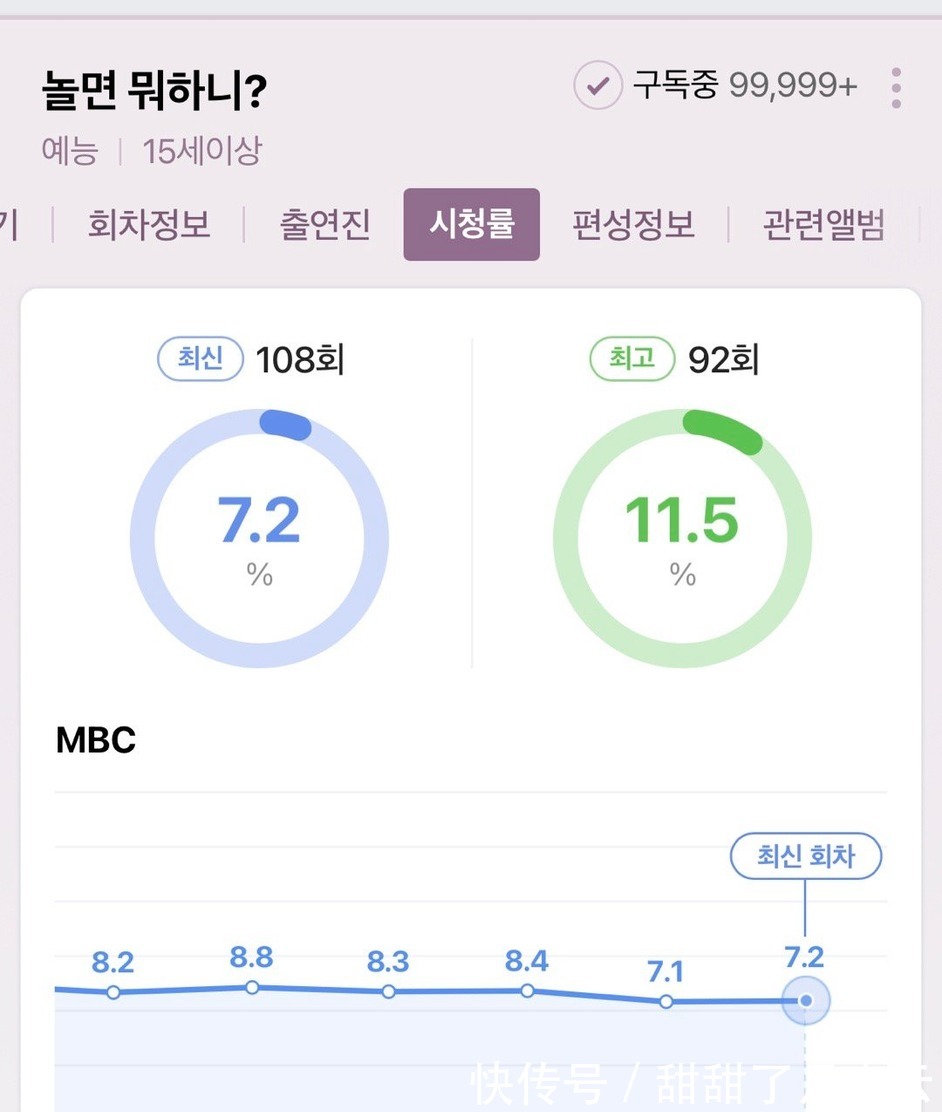Toggle the 15세이상 rating label
Image resolution: width=942 pixels, height=1112 pixels.
(x=202, y=150)
